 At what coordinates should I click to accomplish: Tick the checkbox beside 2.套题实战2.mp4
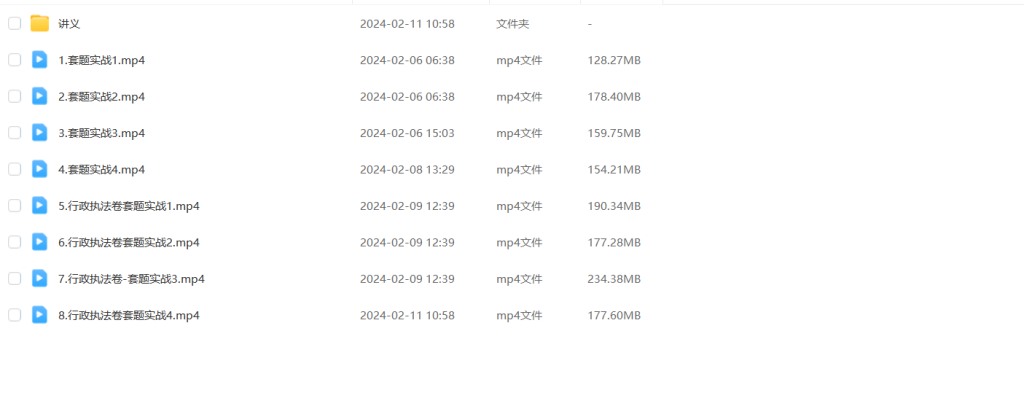point(15,97)
